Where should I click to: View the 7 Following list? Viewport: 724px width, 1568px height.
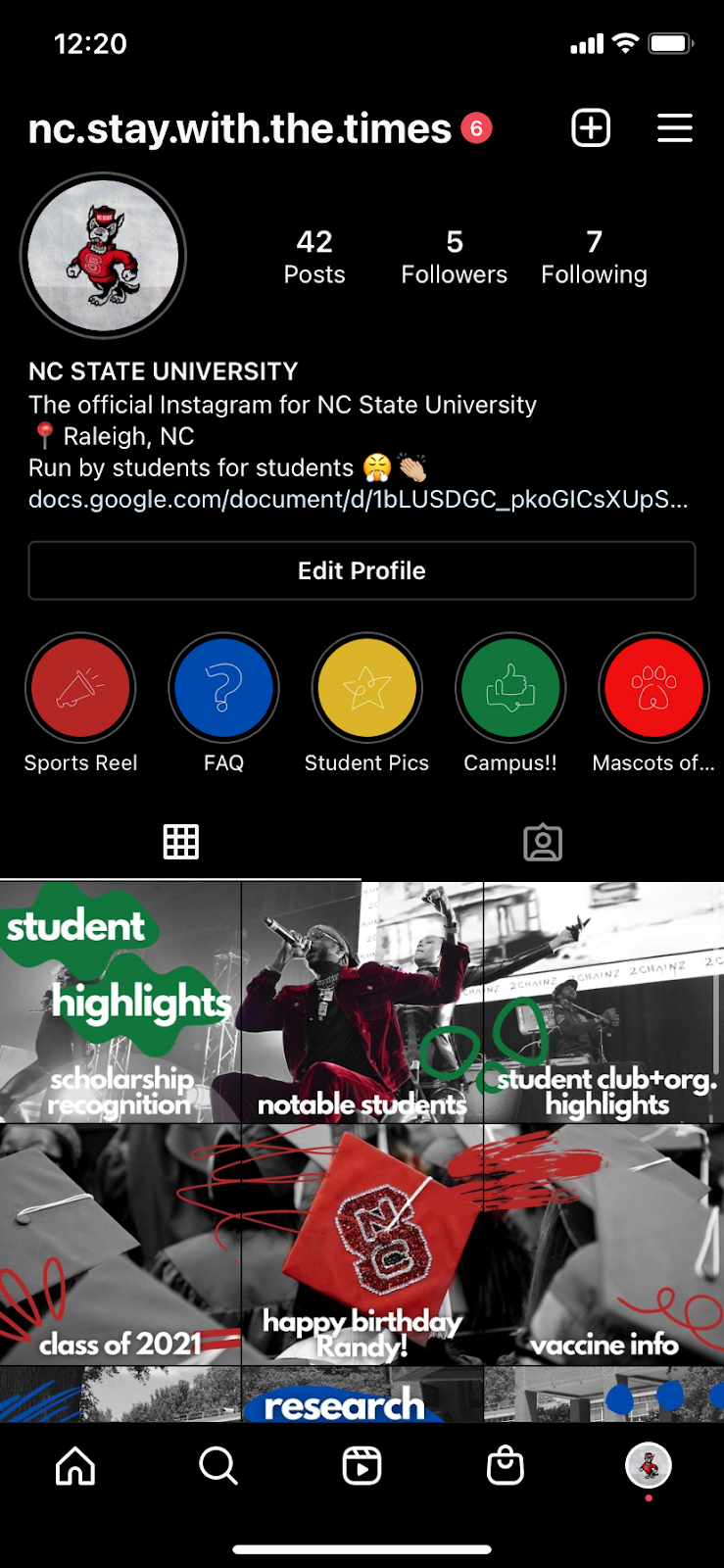pyautogui.click(x=594, y=256)
